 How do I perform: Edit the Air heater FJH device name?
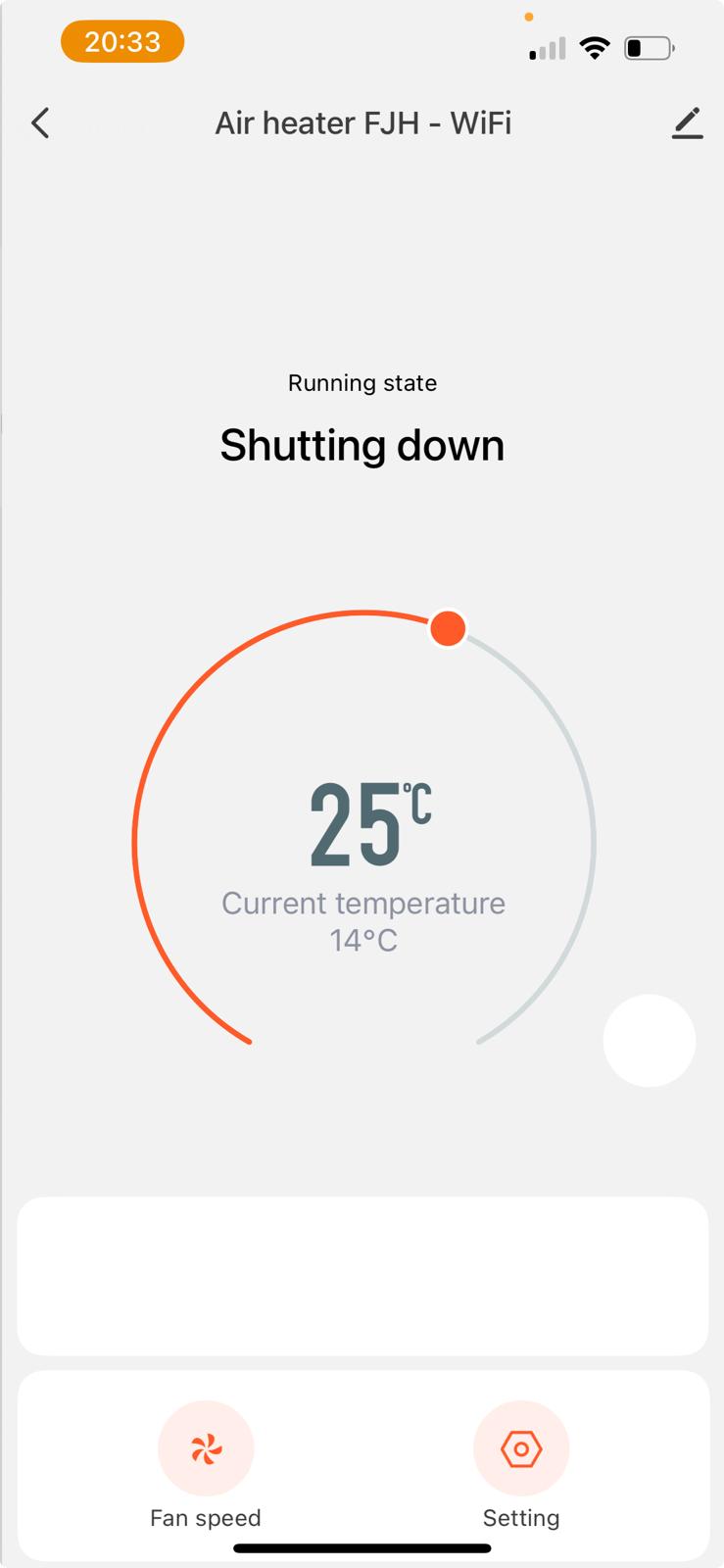click(687, 123)
